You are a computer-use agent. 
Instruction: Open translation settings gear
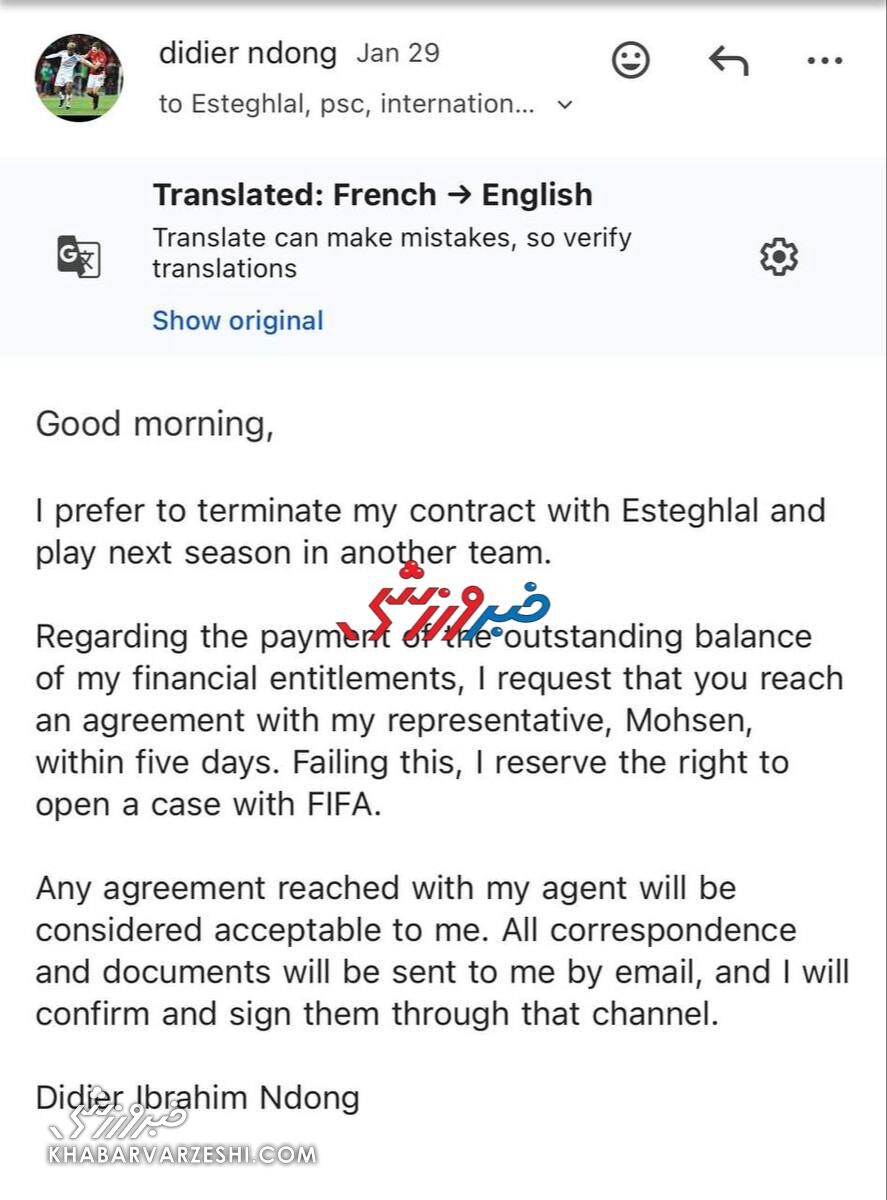pyautogui.click(x=779, y=257)
